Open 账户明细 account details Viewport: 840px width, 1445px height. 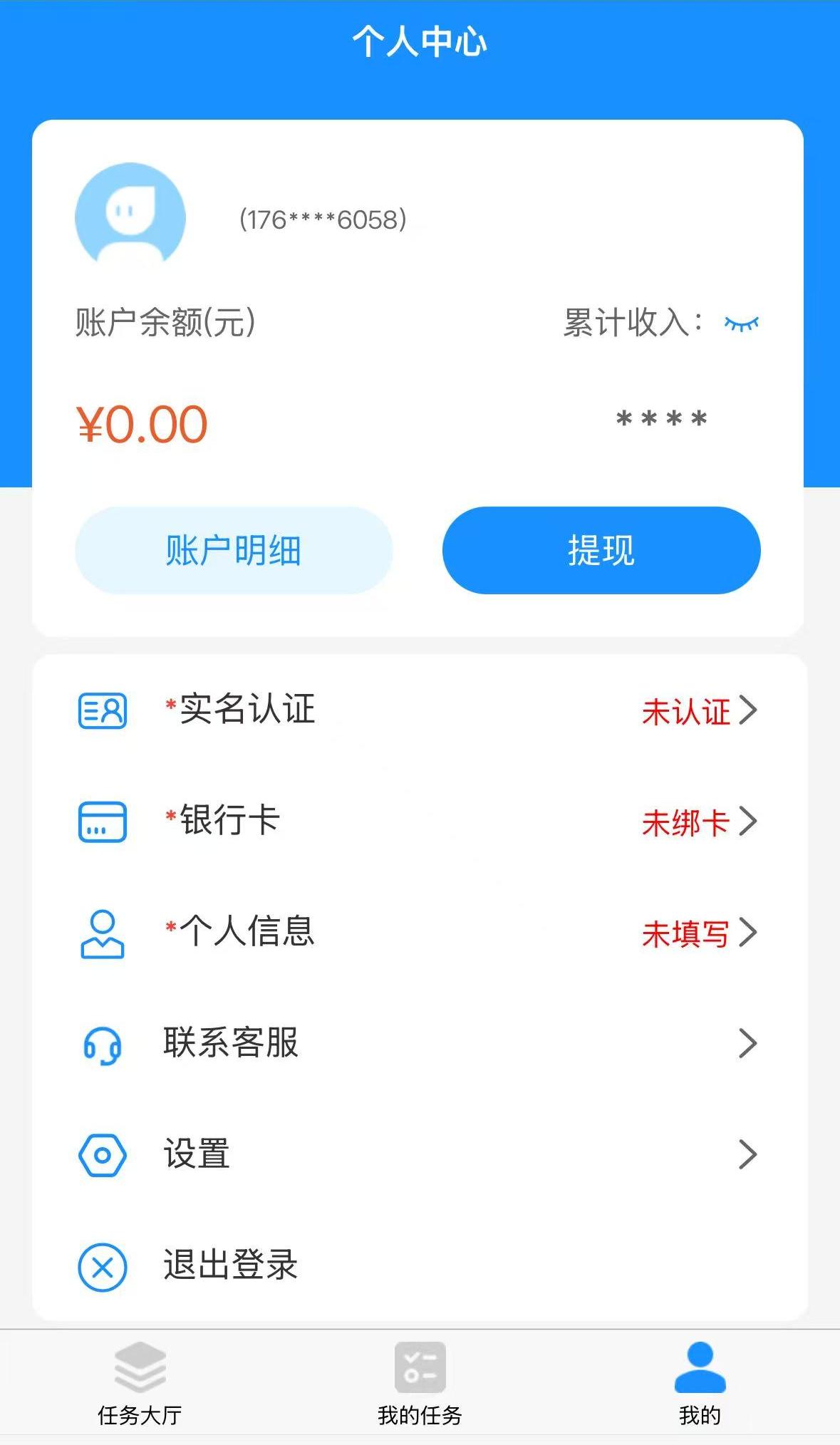(233, 549)
